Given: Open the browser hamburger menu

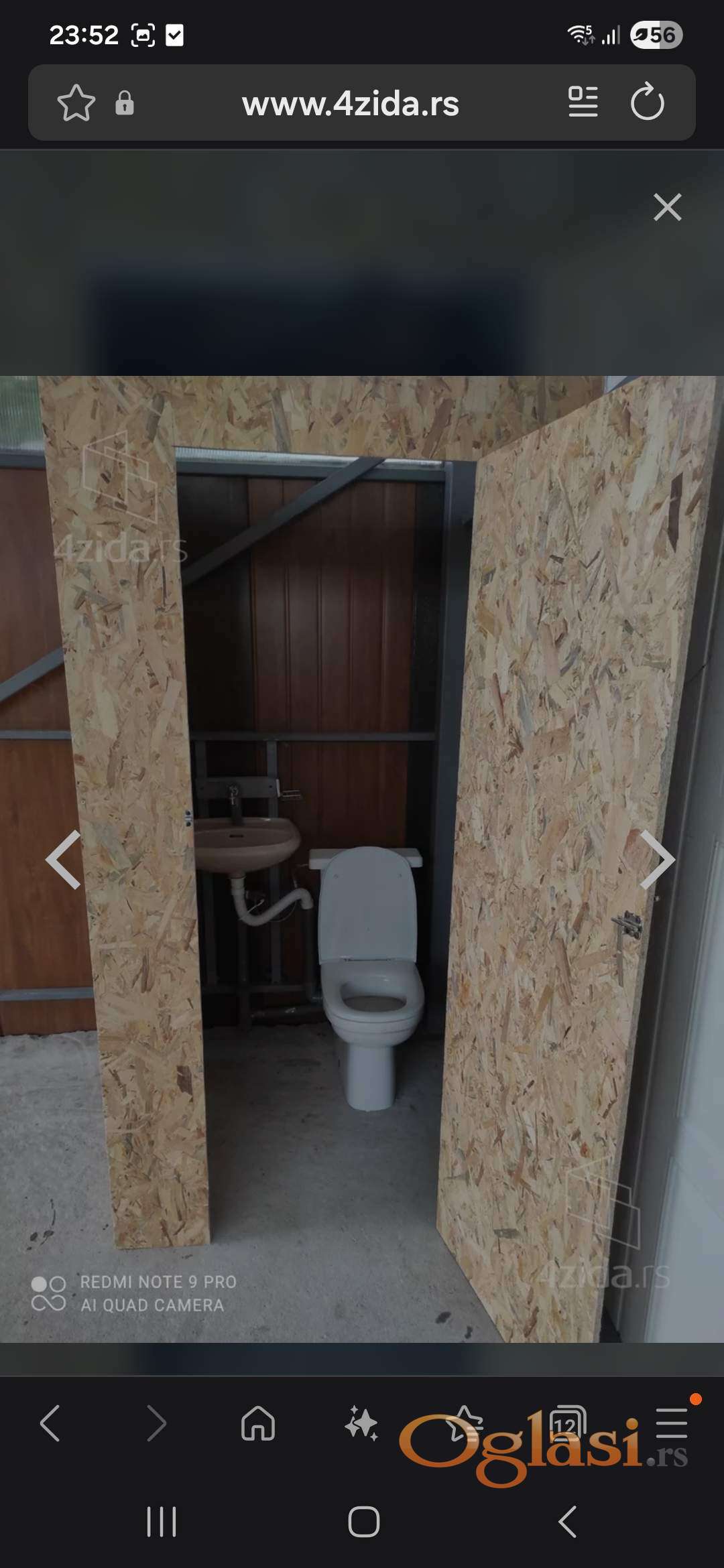Looking at the screenshot, I should click(x=672, y=1422).
